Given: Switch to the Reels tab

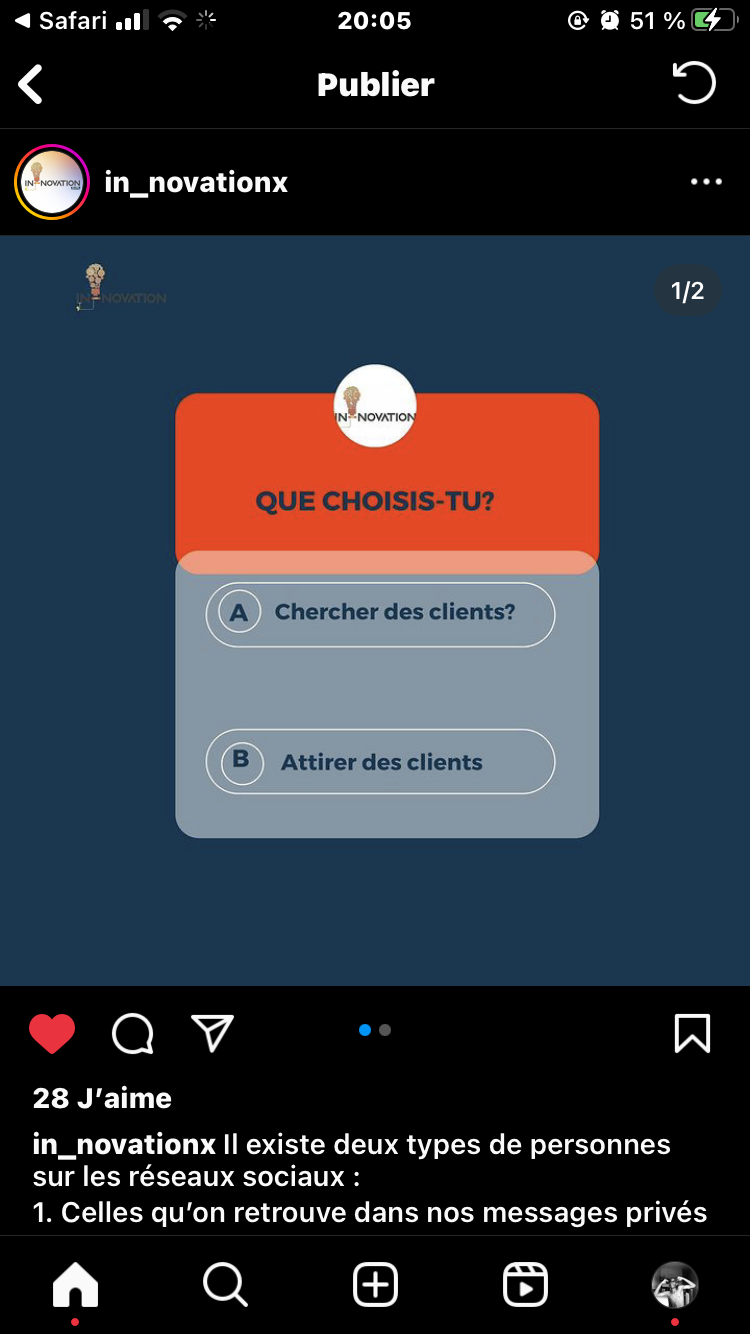Looking at the screenshot, I should point(526,1284).
